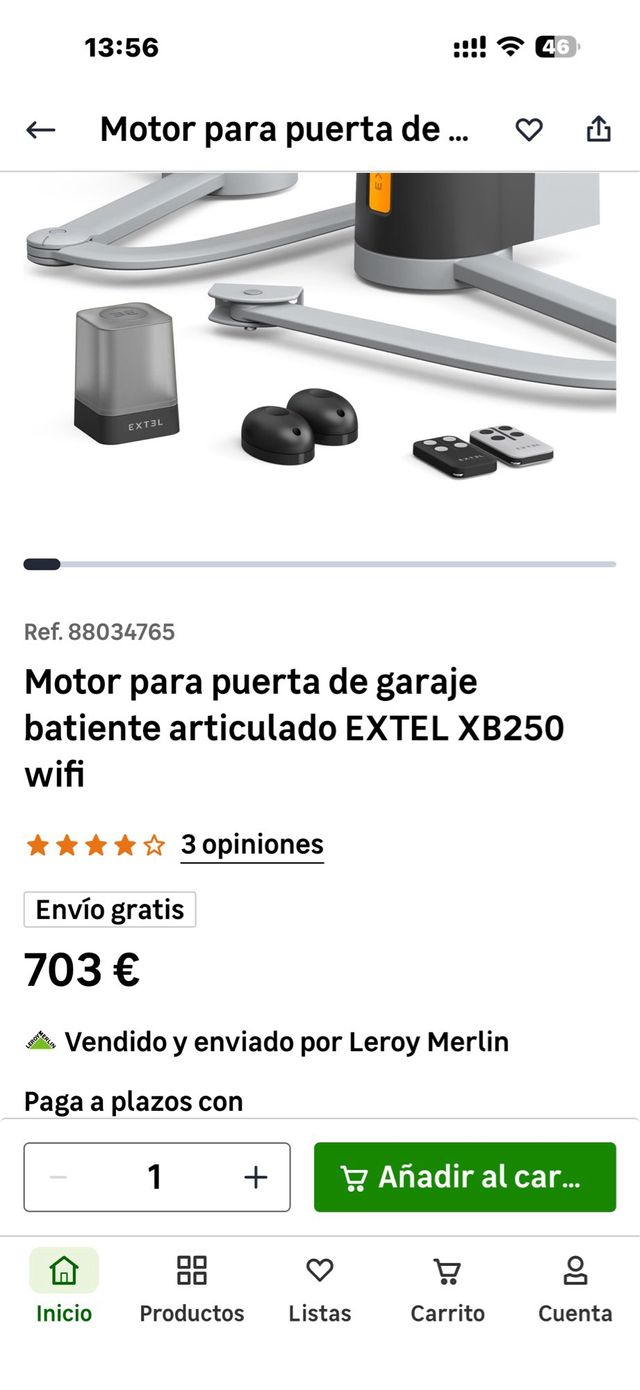Screen dimensions: 640x1390
Task: View the Carrito tab
Action: tap(447, 1287)
